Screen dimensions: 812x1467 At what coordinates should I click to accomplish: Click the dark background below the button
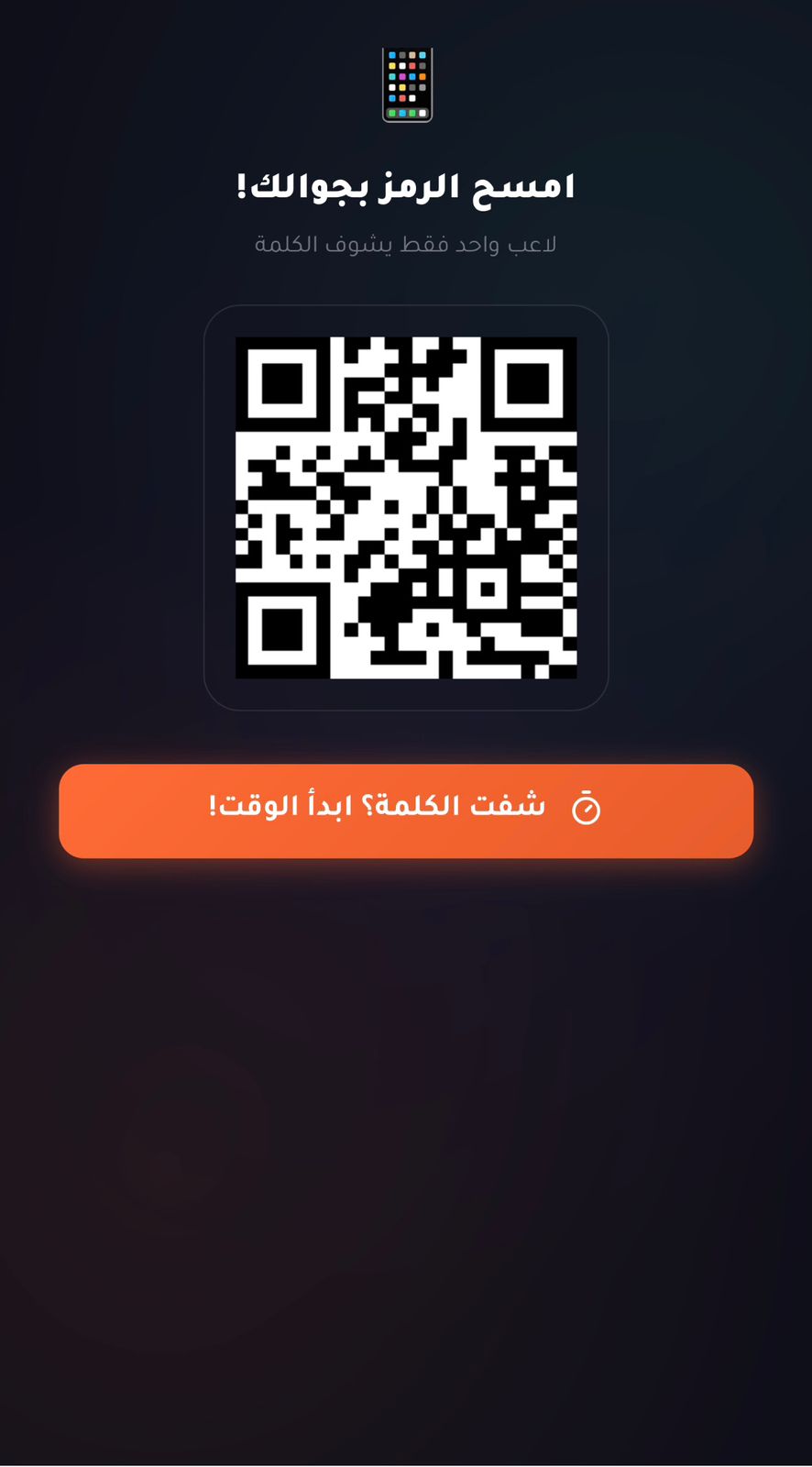click(406, 1100)
